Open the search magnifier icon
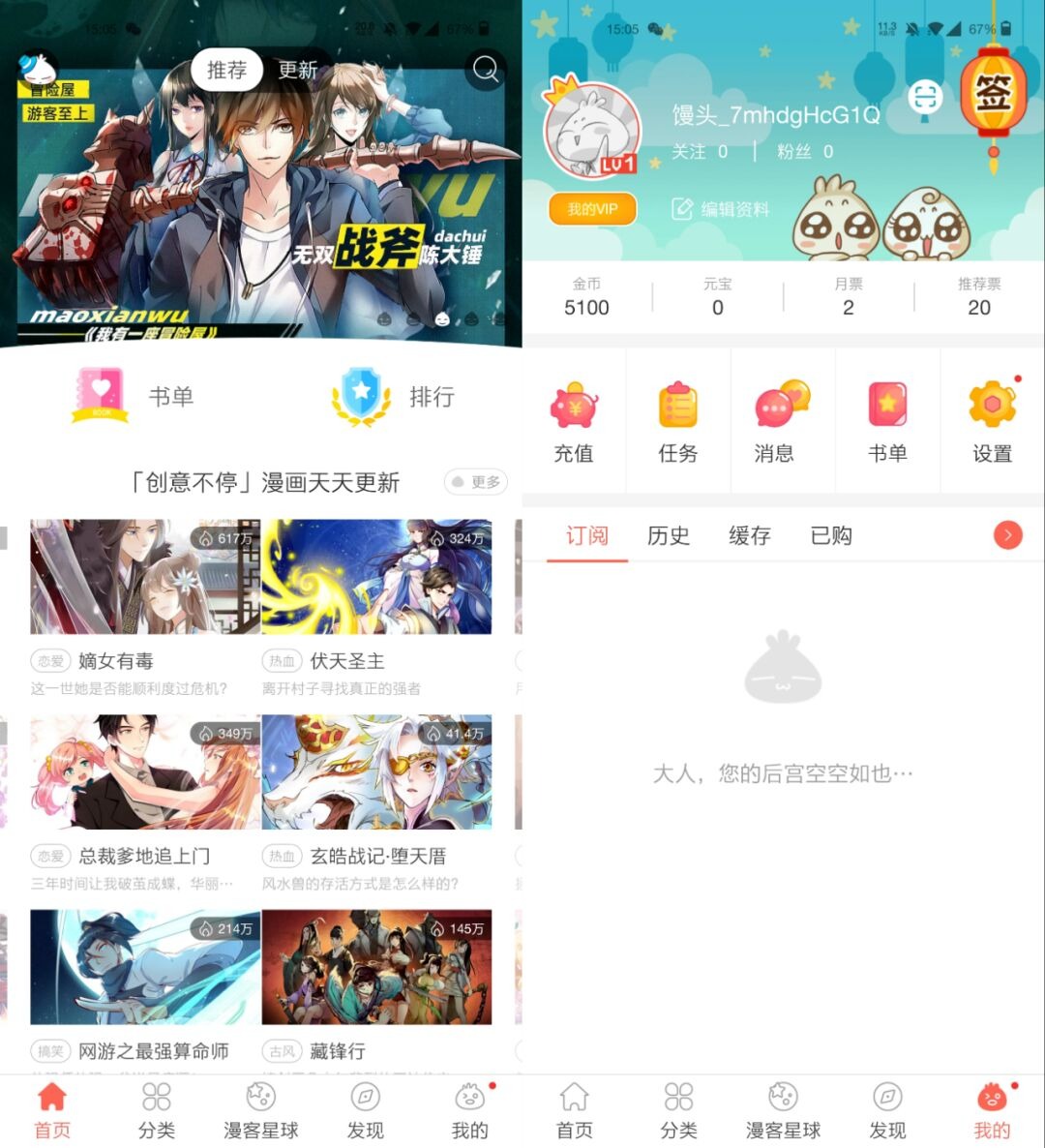This screenshot has width=1045, height=1148. pos(486,70)
